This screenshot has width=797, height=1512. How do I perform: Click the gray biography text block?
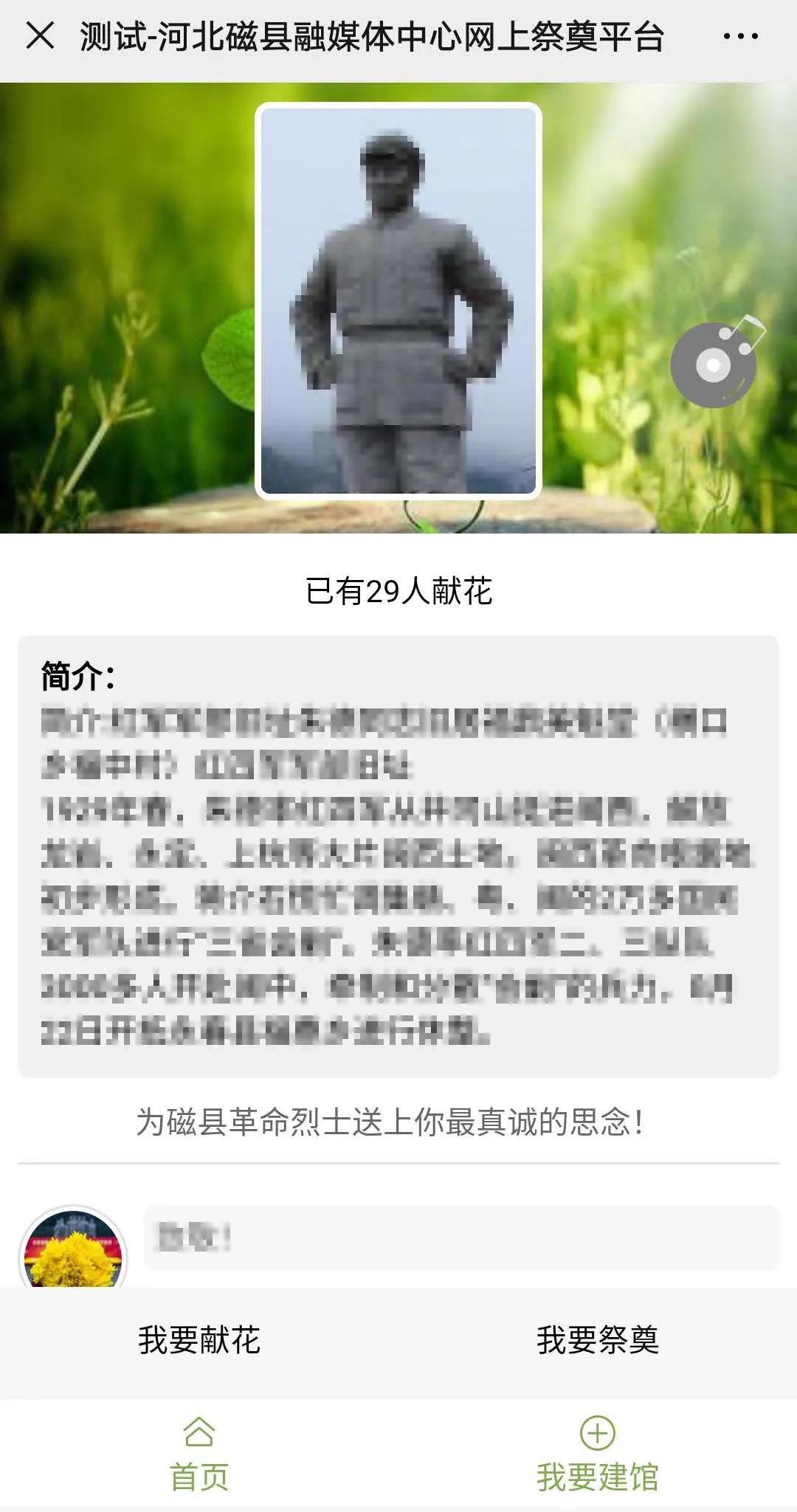pos(398,886)
